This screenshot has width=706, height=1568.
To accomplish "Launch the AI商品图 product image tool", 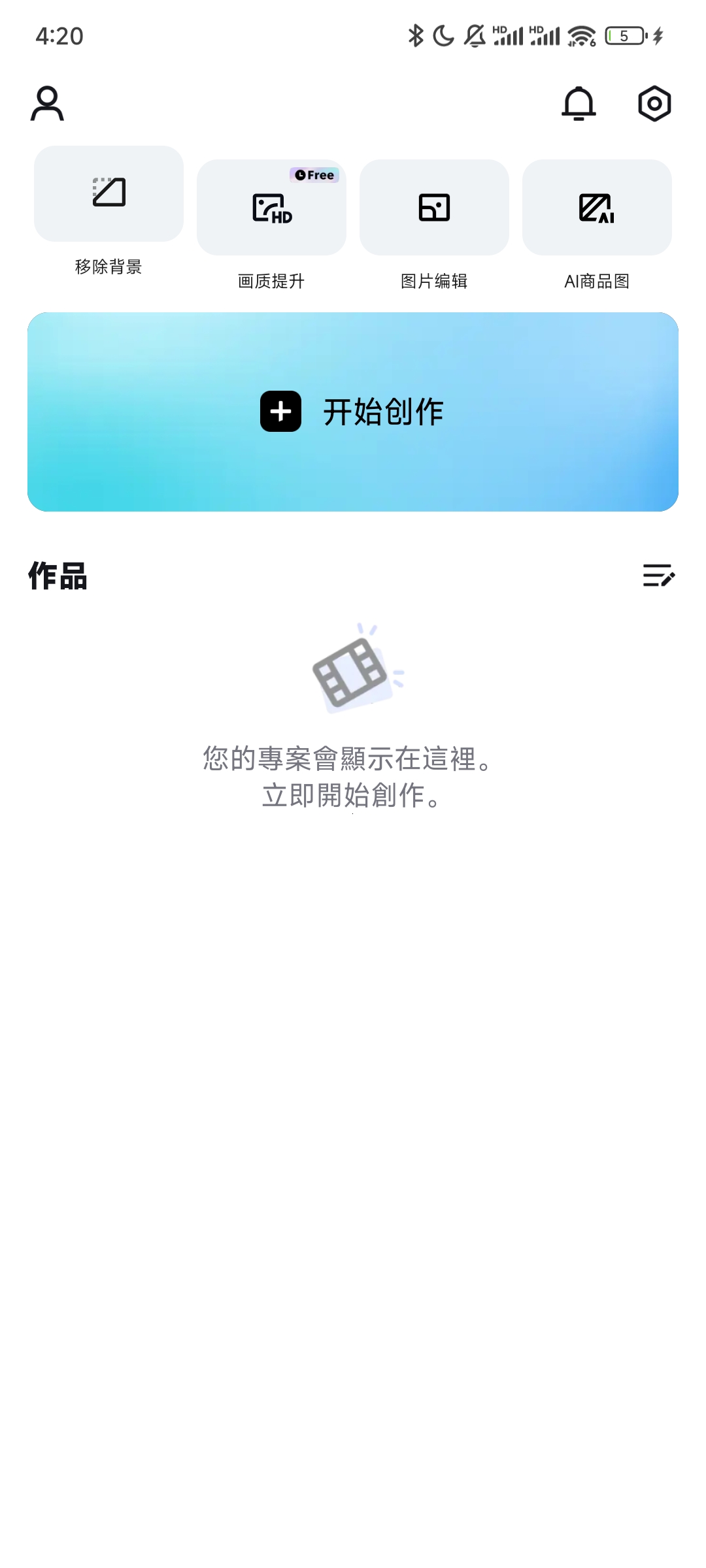I will coord(596,208).
